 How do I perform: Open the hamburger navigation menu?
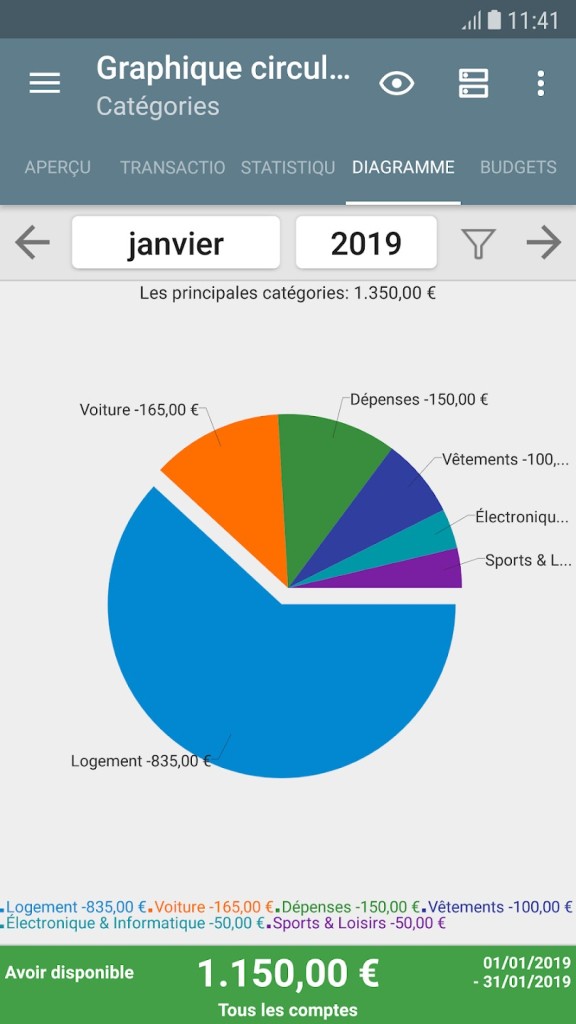click(45, 83)
